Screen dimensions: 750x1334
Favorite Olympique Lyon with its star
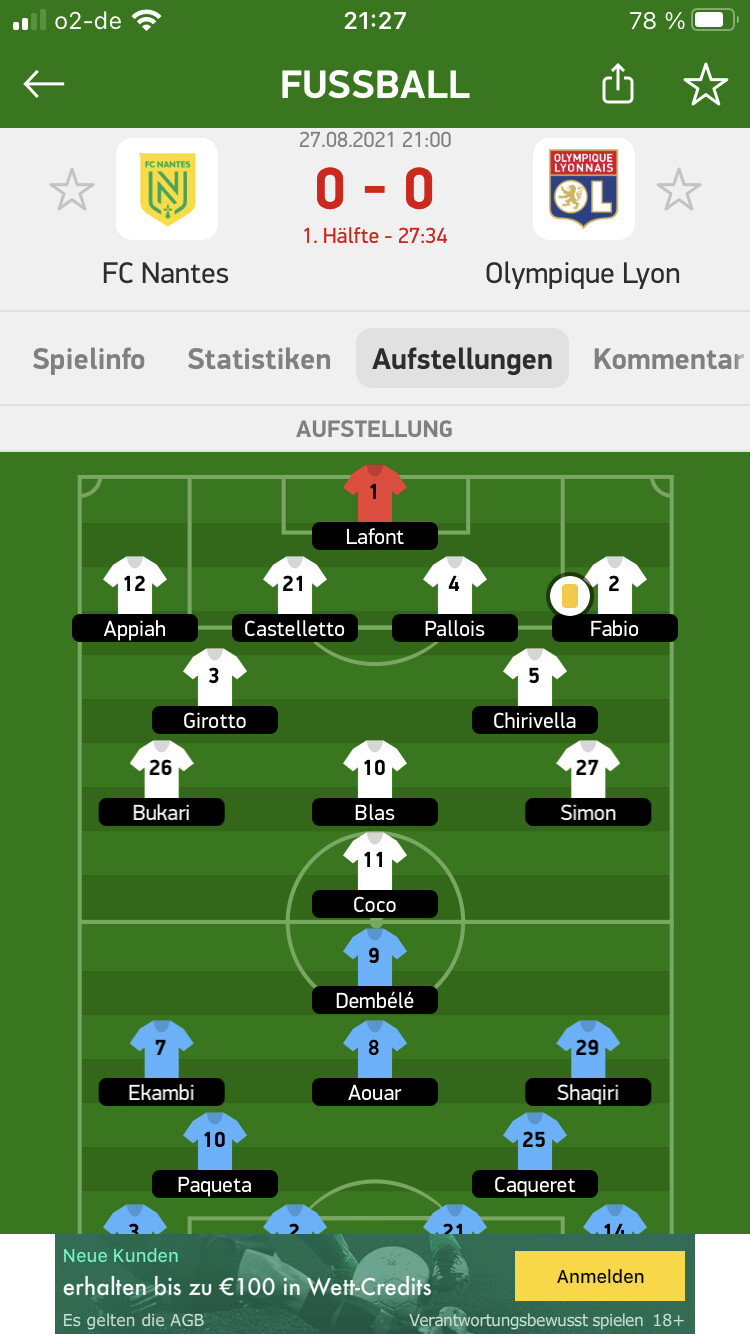click(679, 190)
